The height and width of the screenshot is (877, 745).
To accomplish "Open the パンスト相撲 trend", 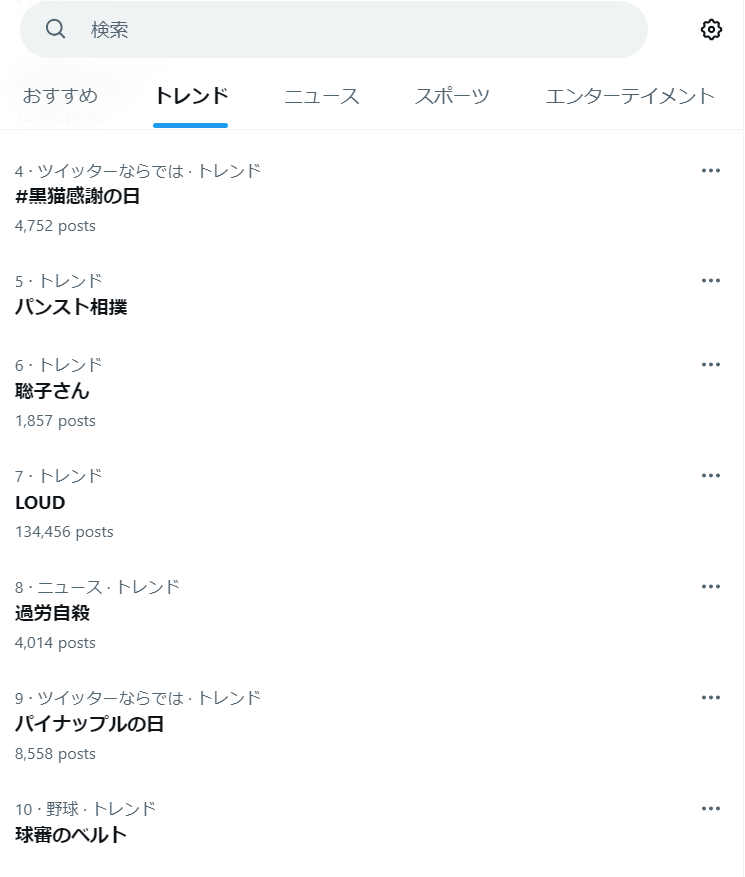I will click(71, 307).
